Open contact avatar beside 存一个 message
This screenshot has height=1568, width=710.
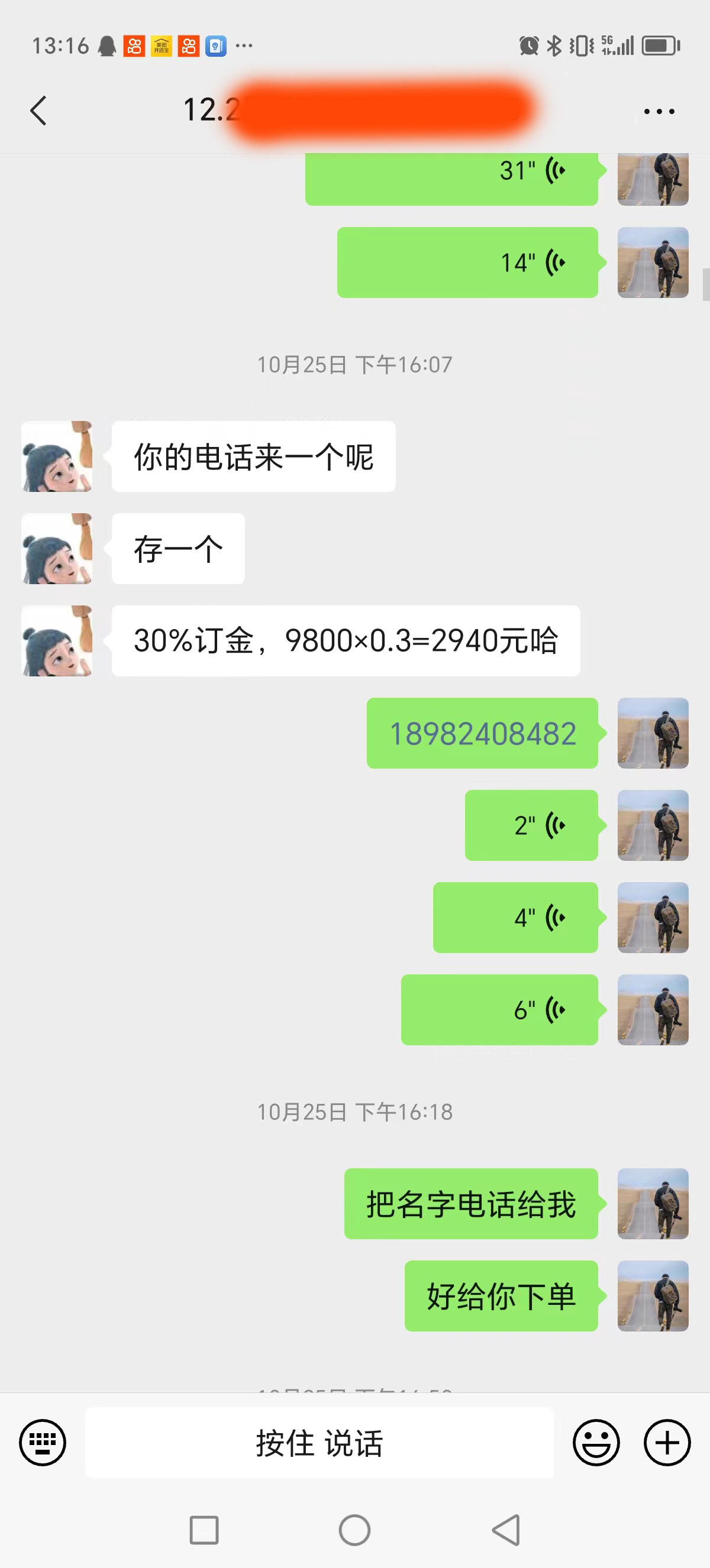point(57,549)
